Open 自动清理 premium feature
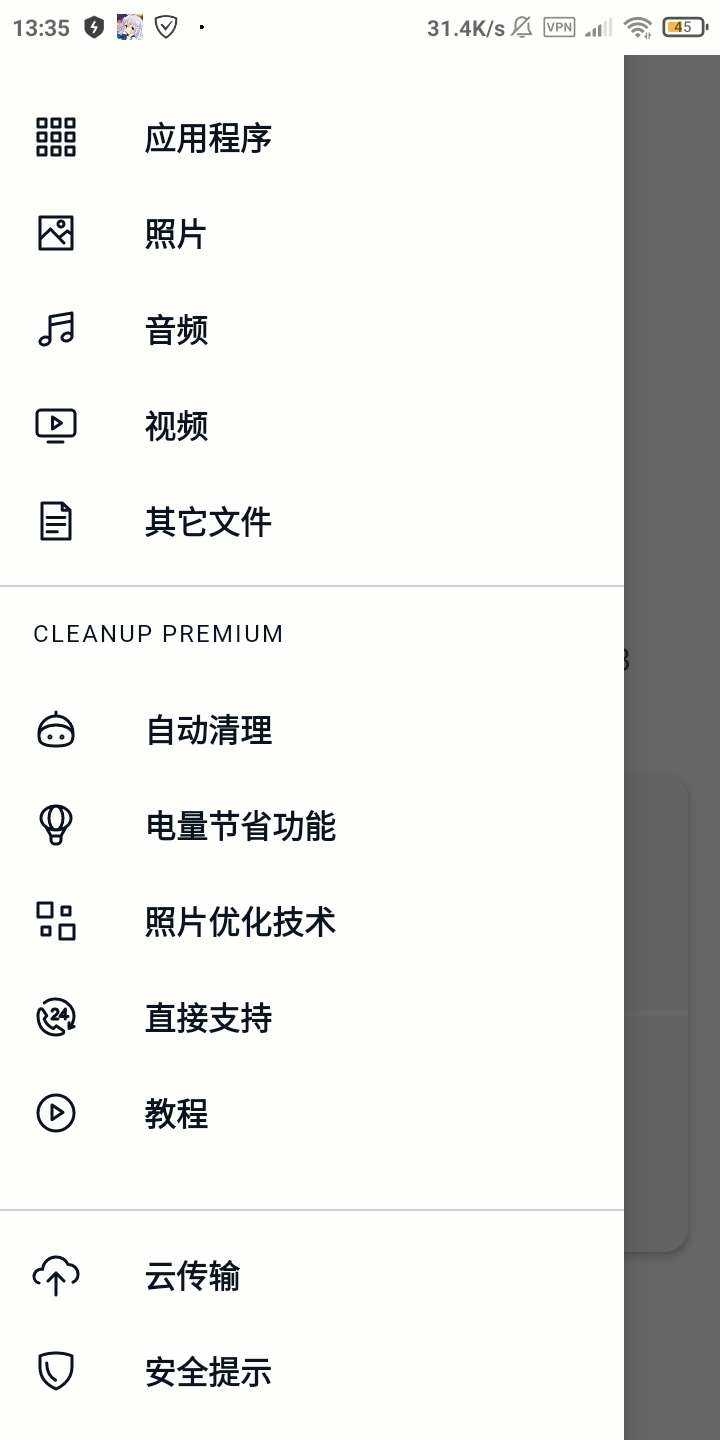Image resolution: width=720 pixels, height=1440 pixels. coord(208,731)
